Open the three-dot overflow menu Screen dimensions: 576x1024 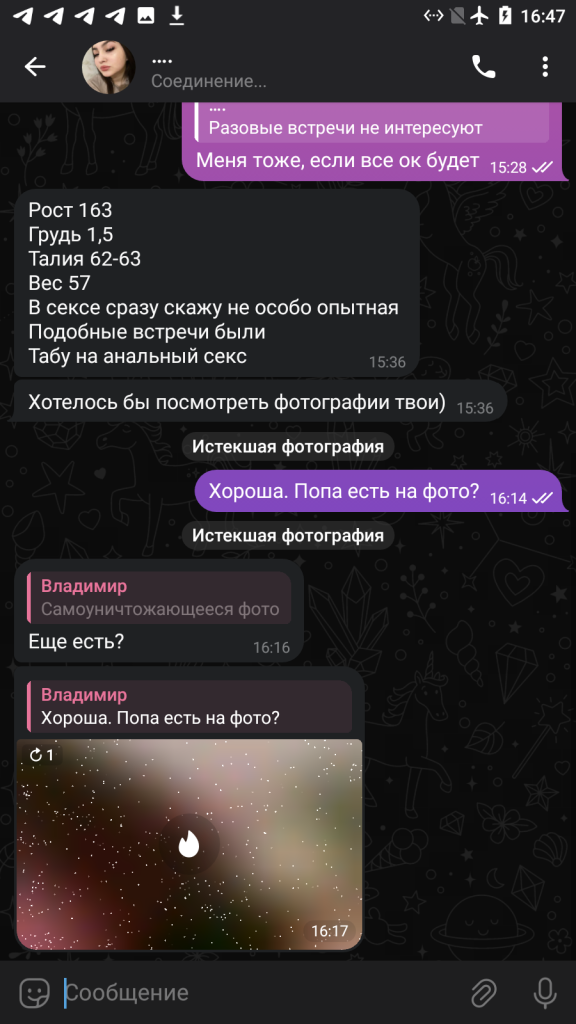(545, 67)
